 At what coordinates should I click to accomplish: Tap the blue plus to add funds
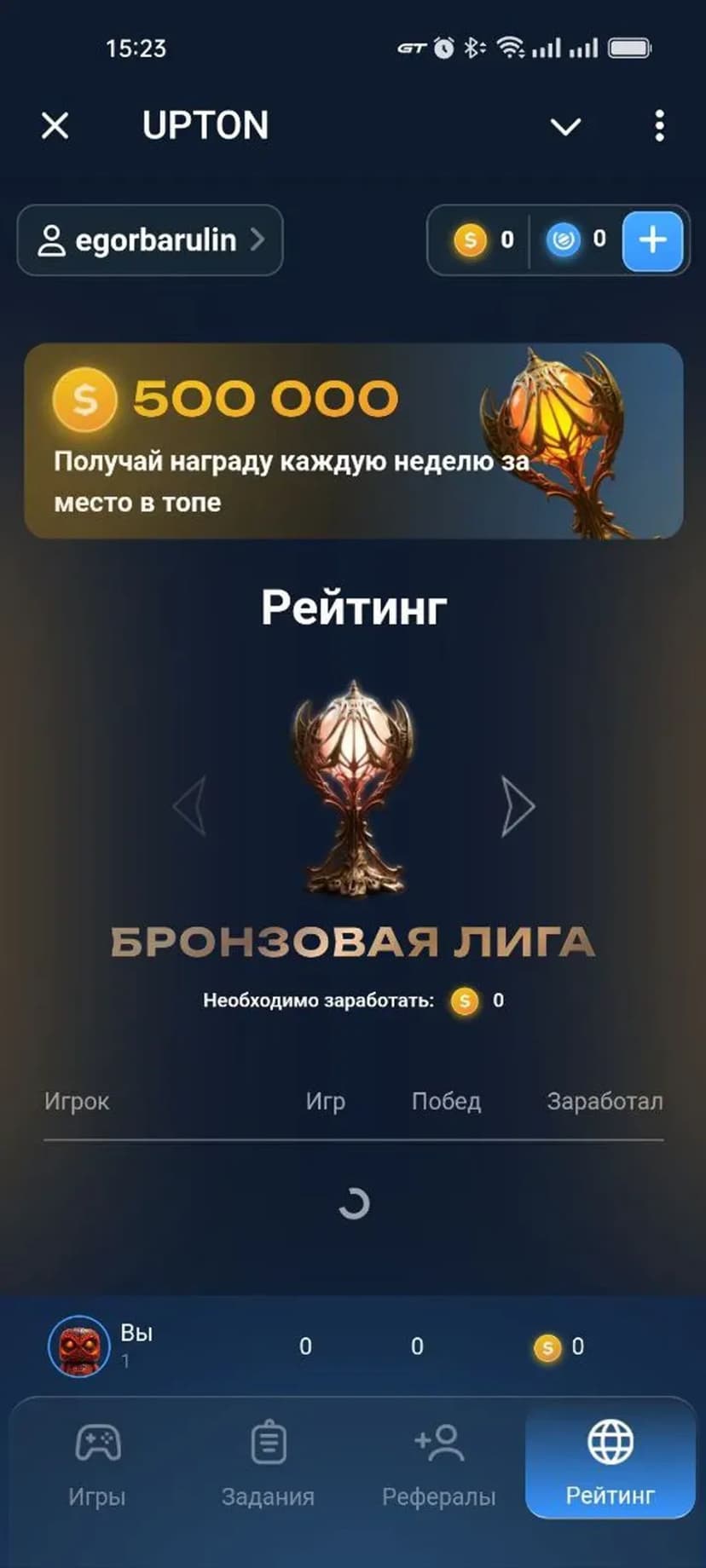point(652,240)
